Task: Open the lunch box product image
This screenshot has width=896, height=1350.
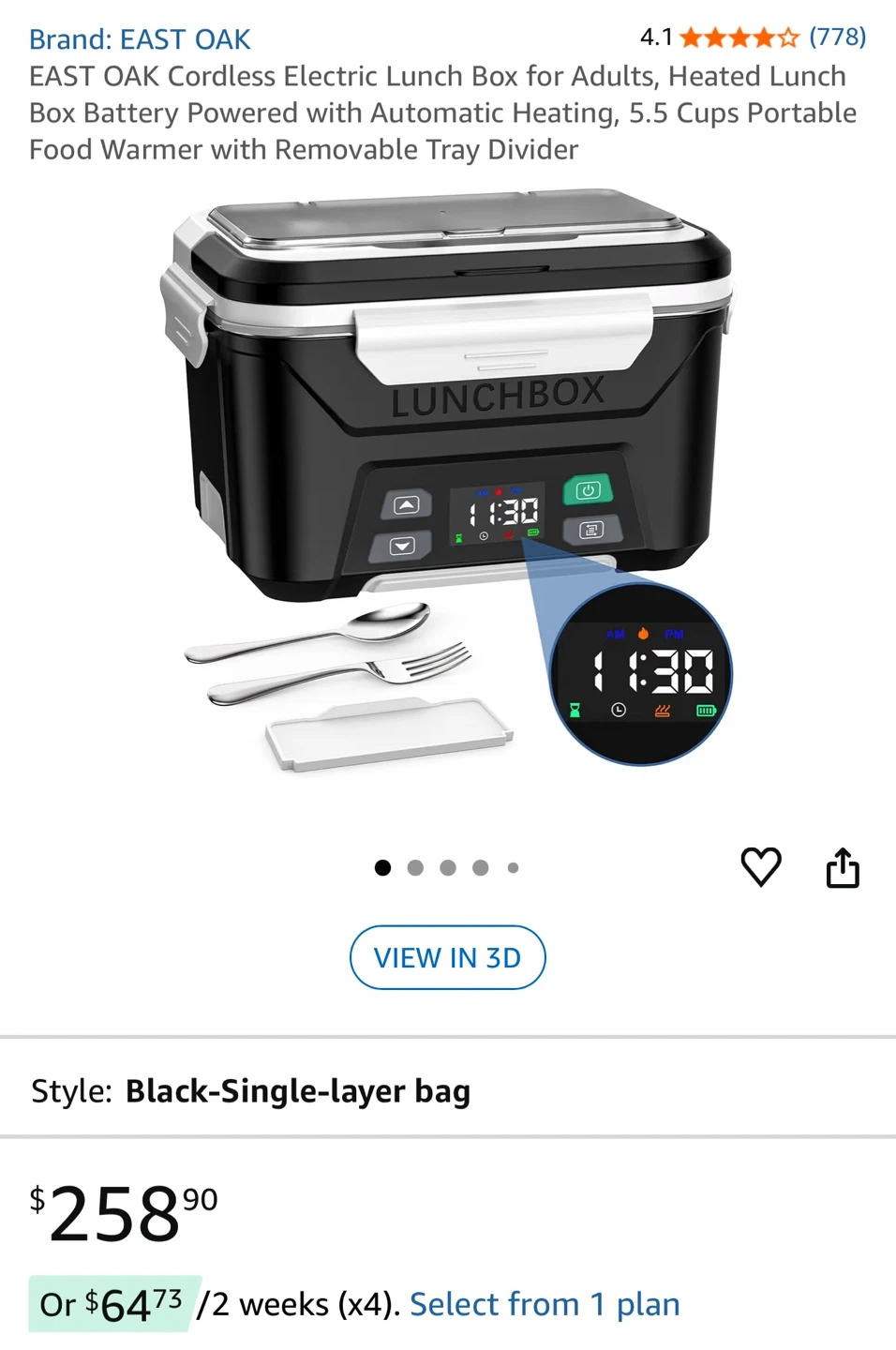Action: (x=448, y=483)
